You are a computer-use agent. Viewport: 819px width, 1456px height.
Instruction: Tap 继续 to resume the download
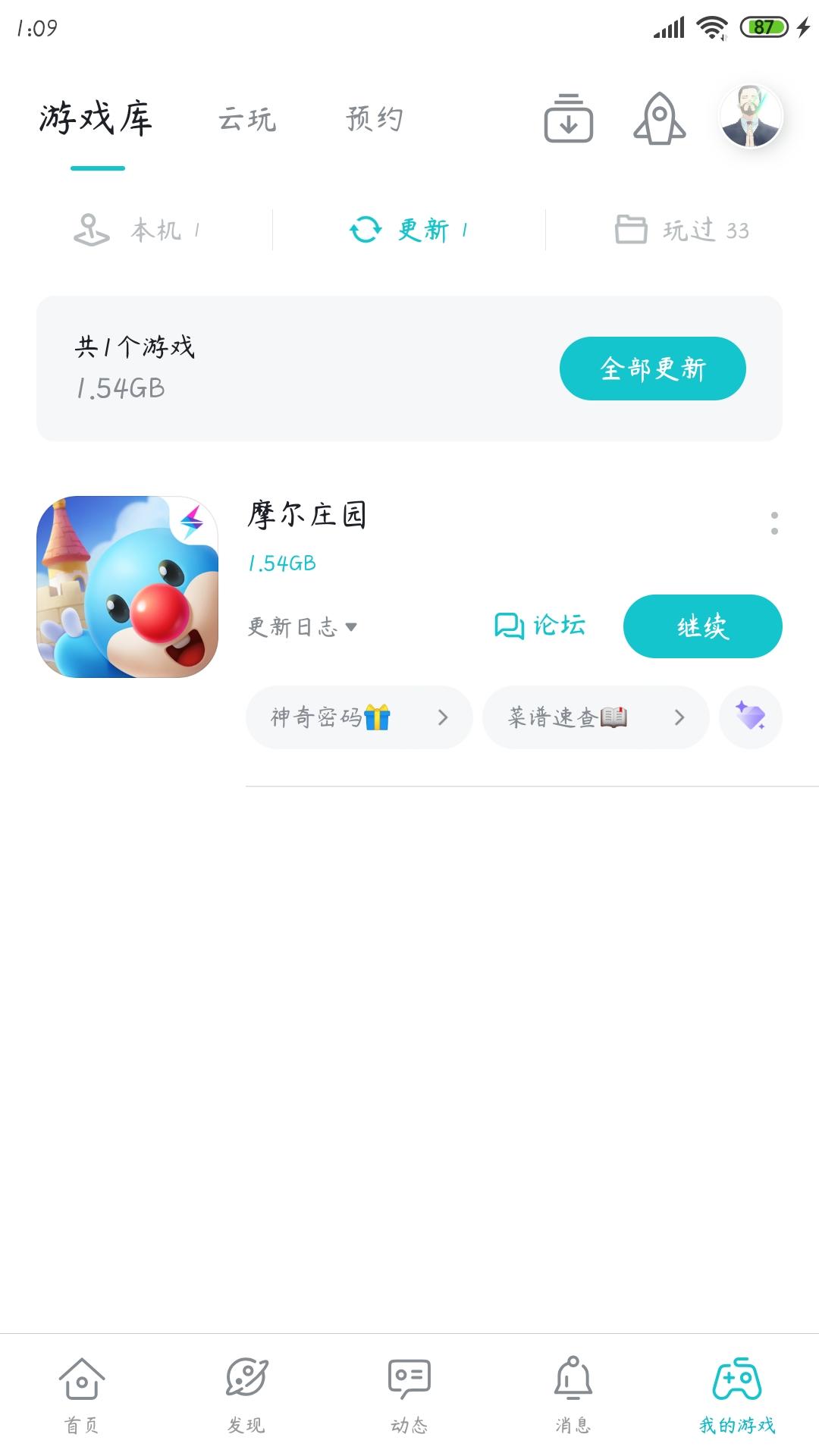(701, 626)
